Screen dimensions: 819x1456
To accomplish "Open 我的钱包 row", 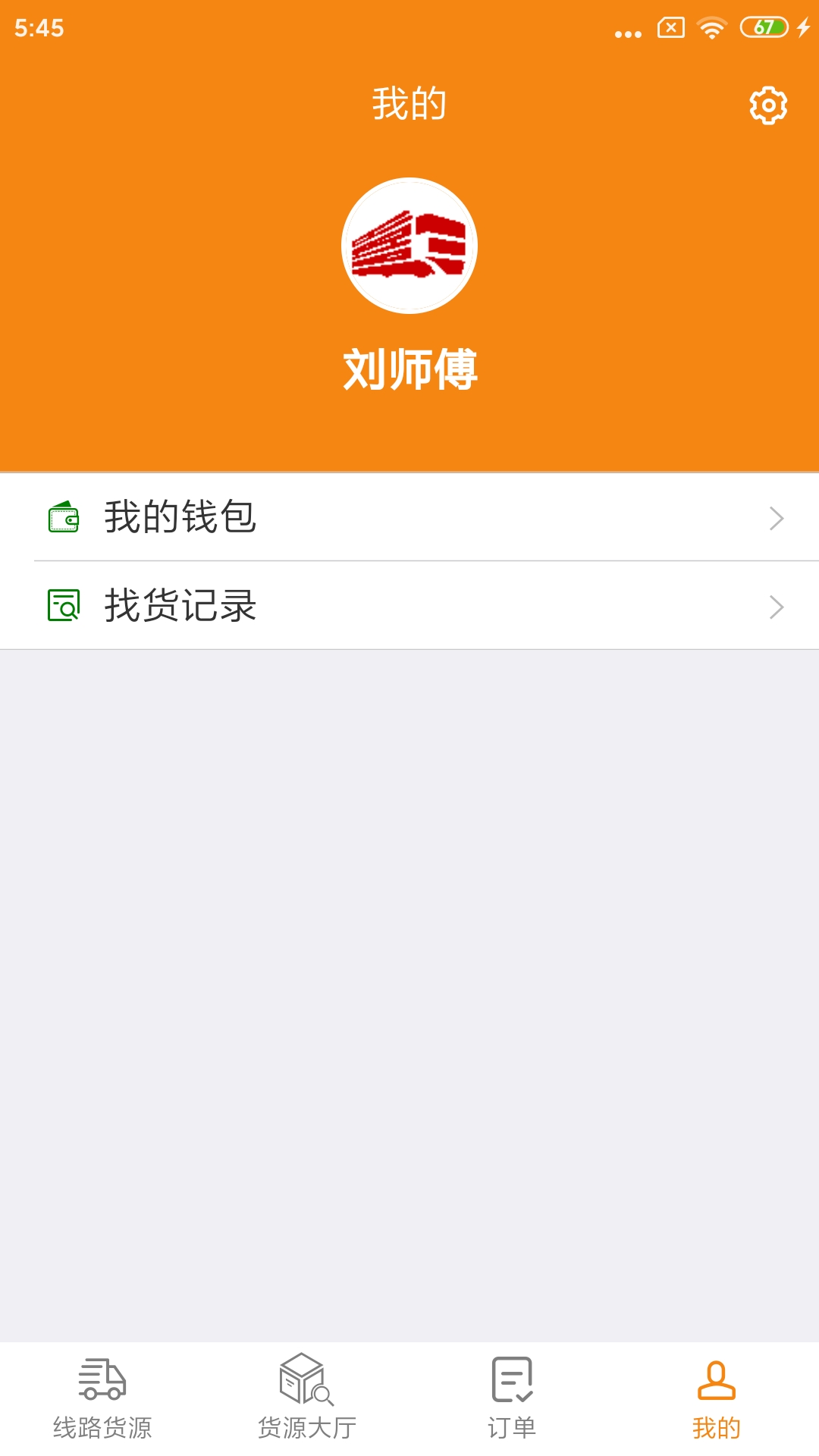I will (x=409, y=518).
